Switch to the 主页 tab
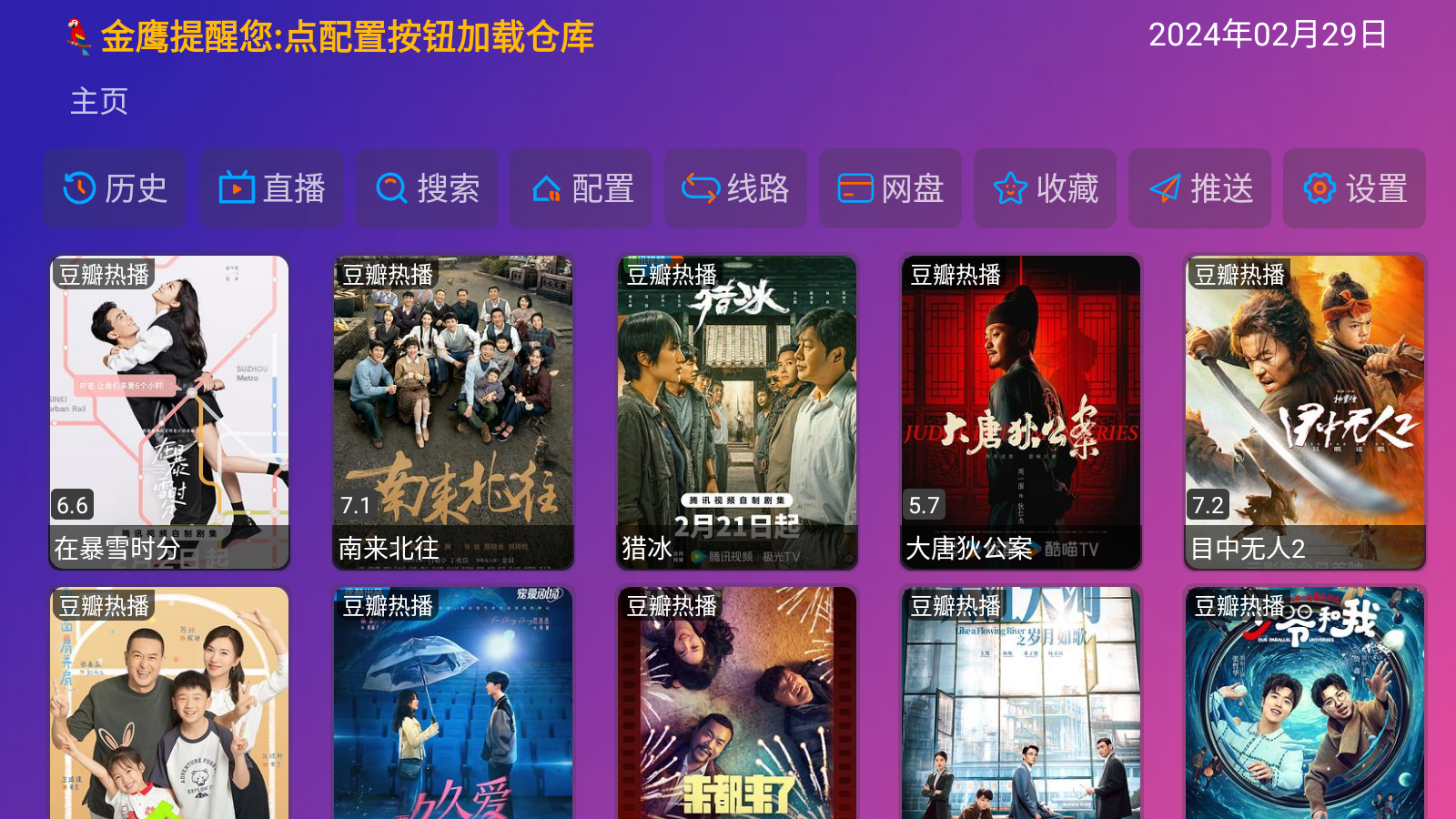The image size is (1456, 819). tap(99, 101)
